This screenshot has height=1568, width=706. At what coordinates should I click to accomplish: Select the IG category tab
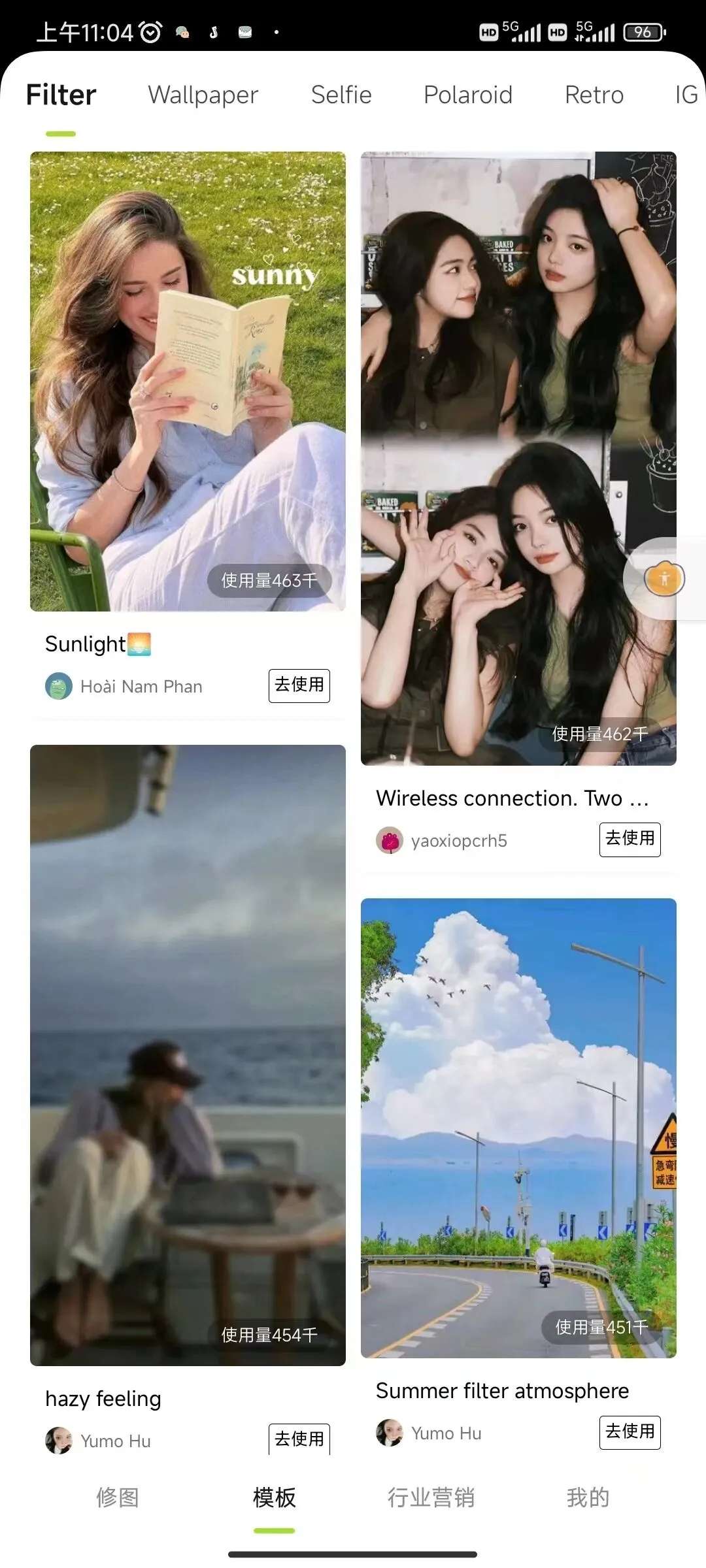point(686,95)
